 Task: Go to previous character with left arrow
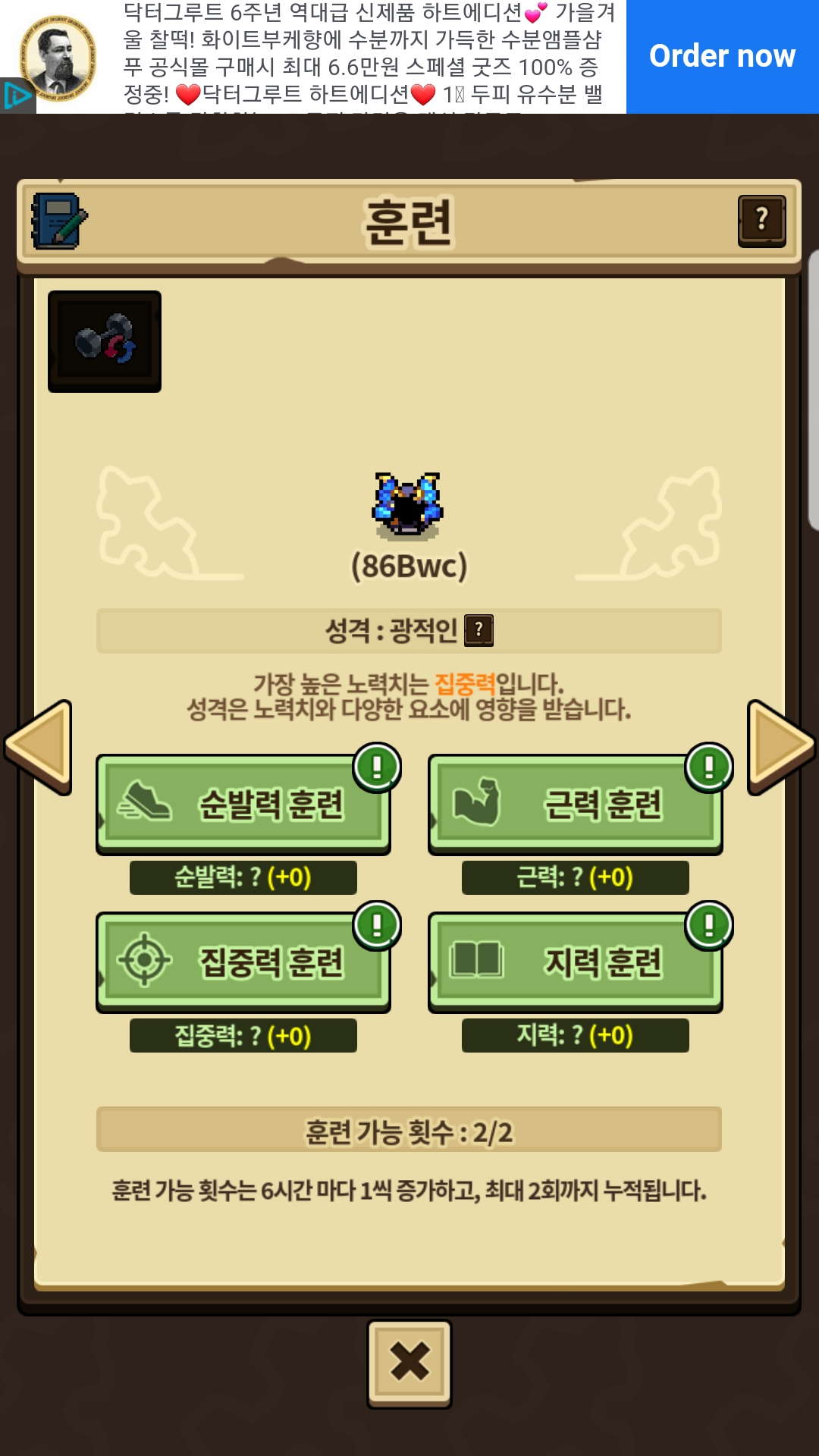coord(39,747)
